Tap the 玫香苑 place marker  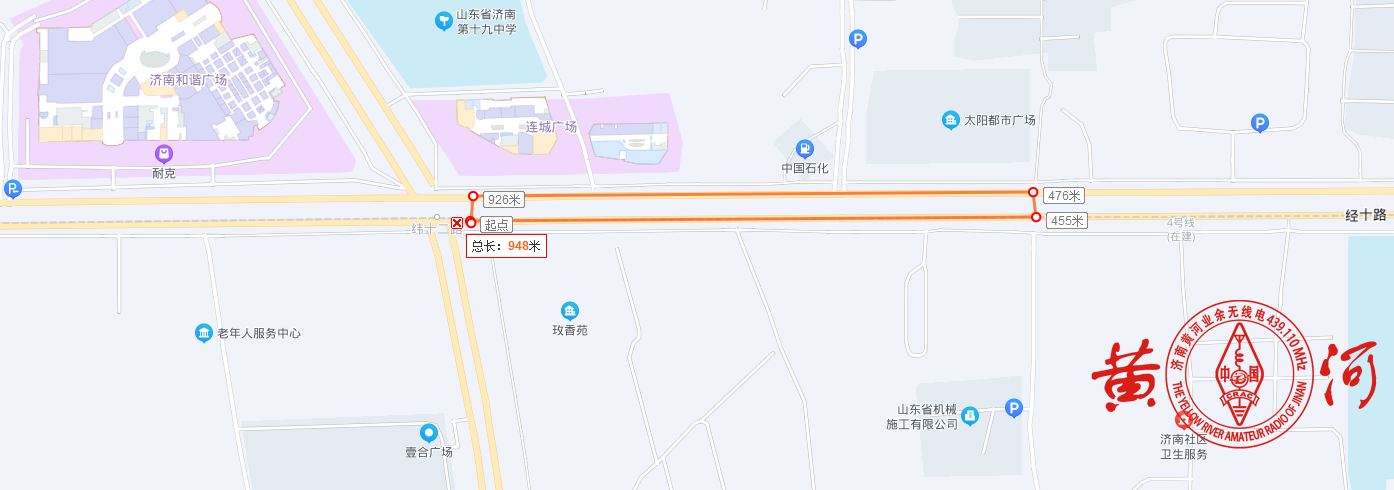pyautogui.click(x=570, y=310)
